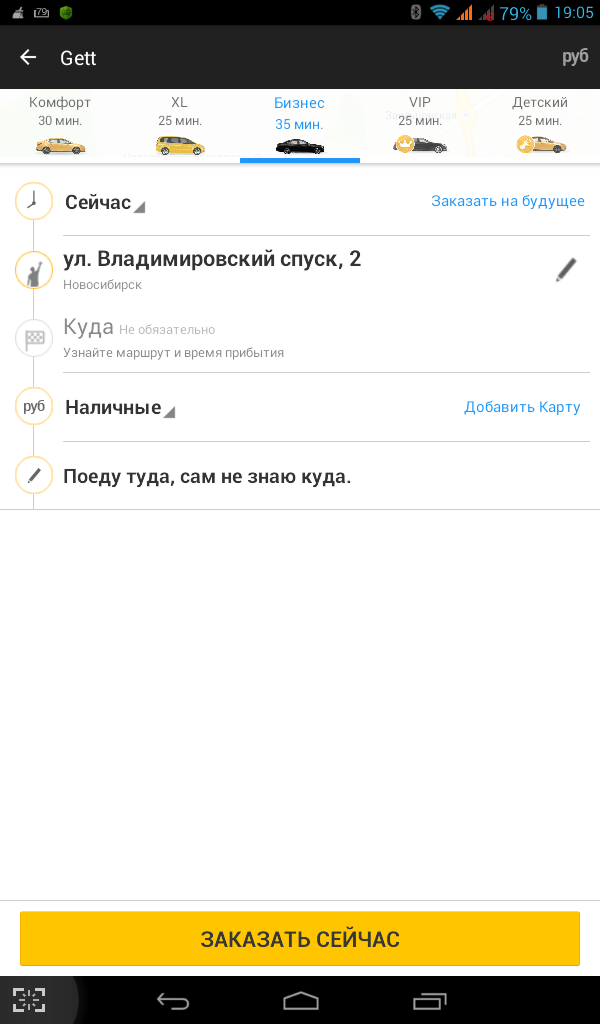Screen dimensions: 600x1024
Task: Open the Сейчас time dropdown
Action: point(105,203)
